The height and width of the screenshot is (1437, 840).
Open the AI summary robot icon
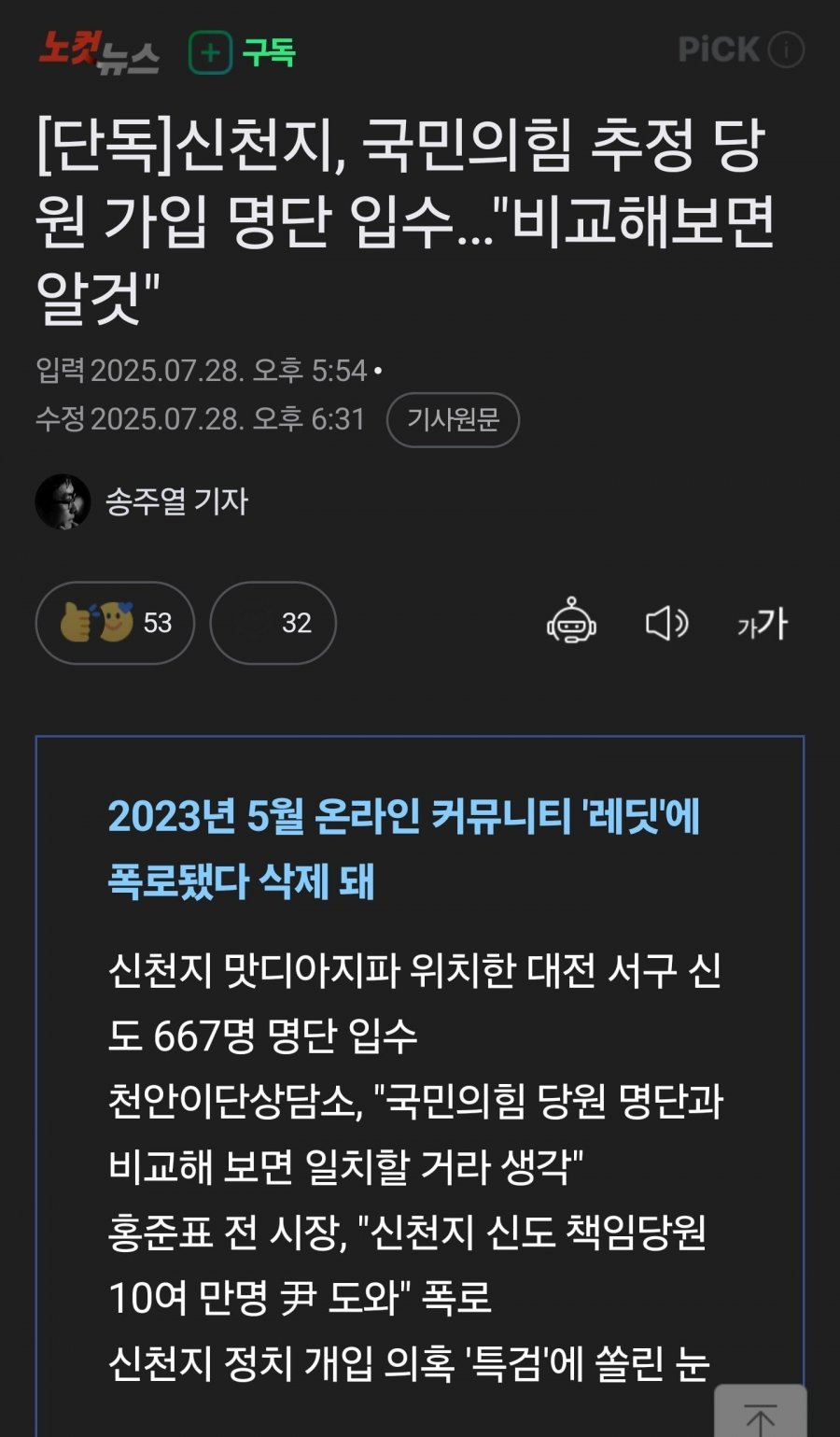[571, 622]
